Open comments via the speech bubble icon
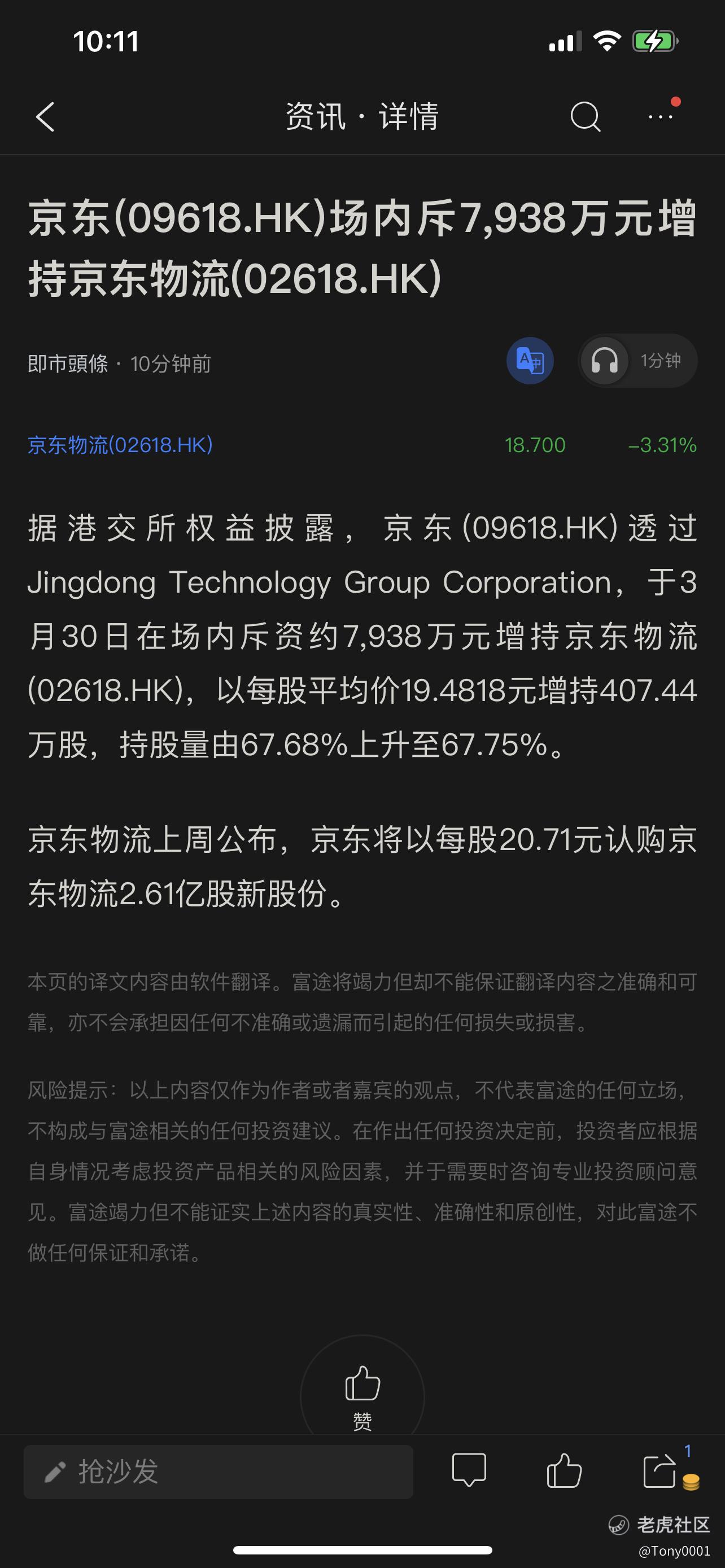Screen dimensions: 725x1568 tap(469, 1470)
